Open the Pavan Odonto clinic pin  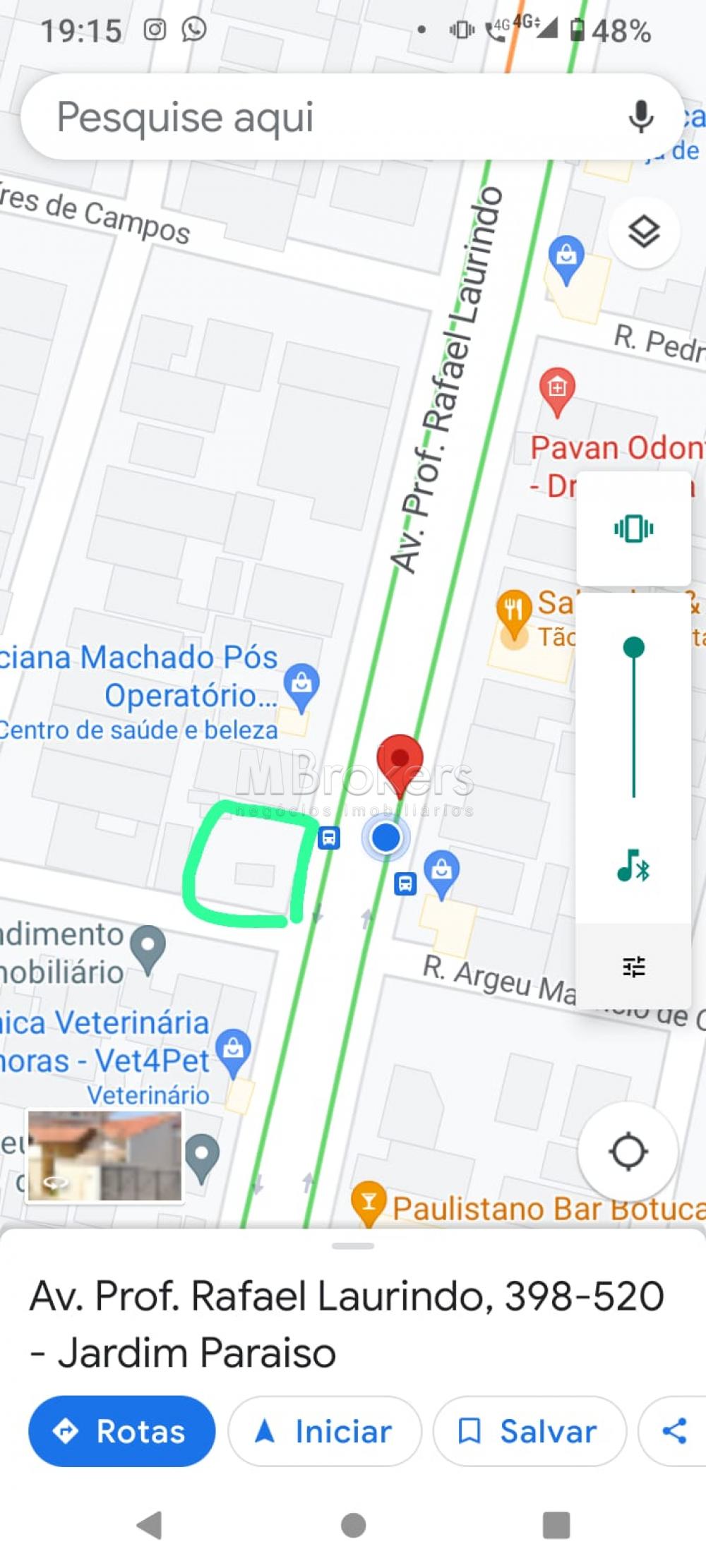coord(557,390)
